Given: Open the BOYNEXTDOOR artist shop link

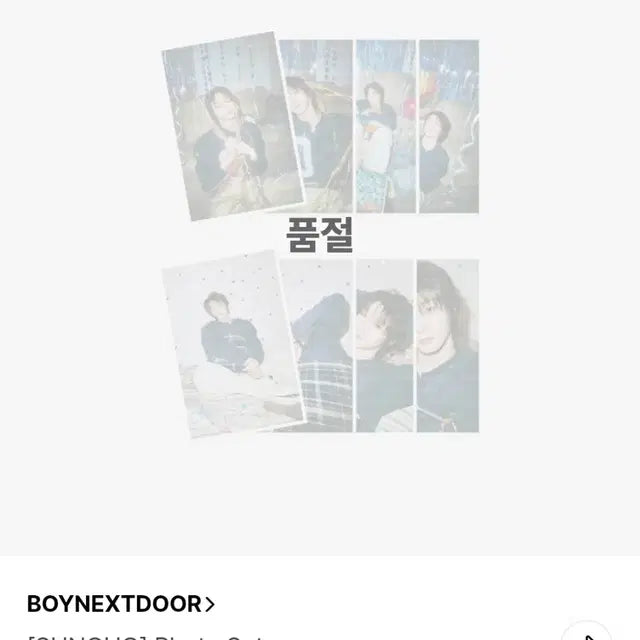Looking at the screenshot, I should tap(121, 604).
